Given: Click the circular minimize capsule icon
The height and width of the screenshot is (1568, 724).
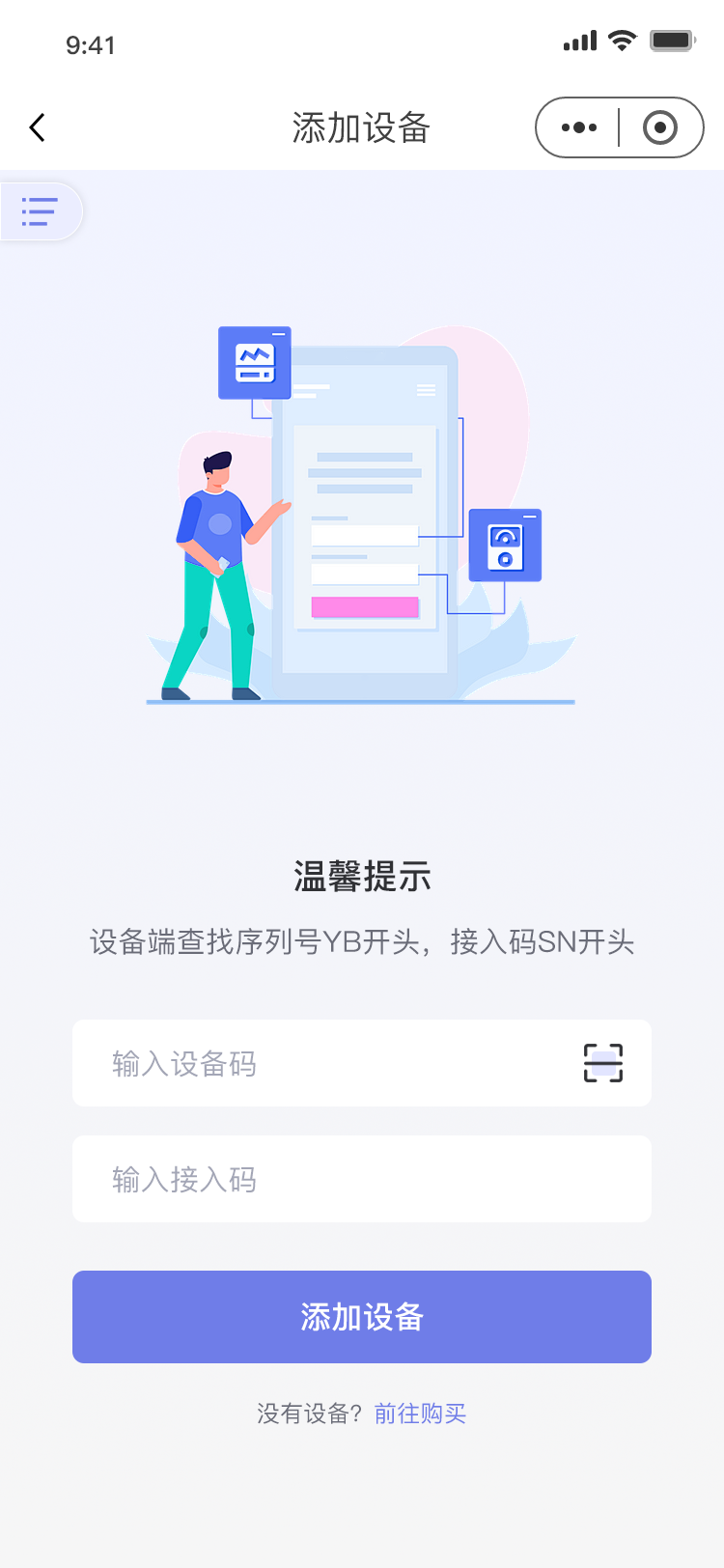Looking at the screenshot, I should click(659, 126).
